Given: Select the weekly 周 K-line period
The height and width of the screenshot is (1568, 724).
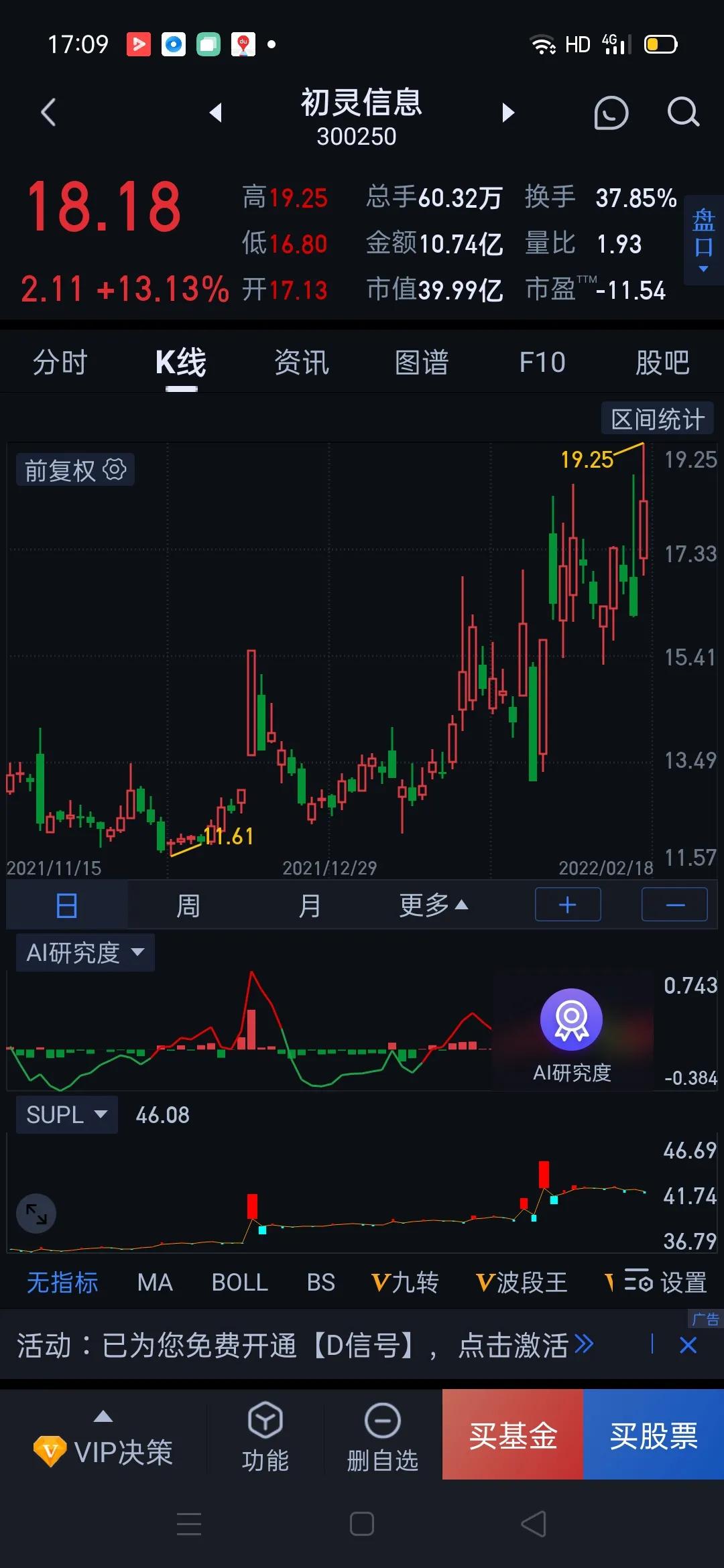Looking at the screenshot, I should (188, 905).
